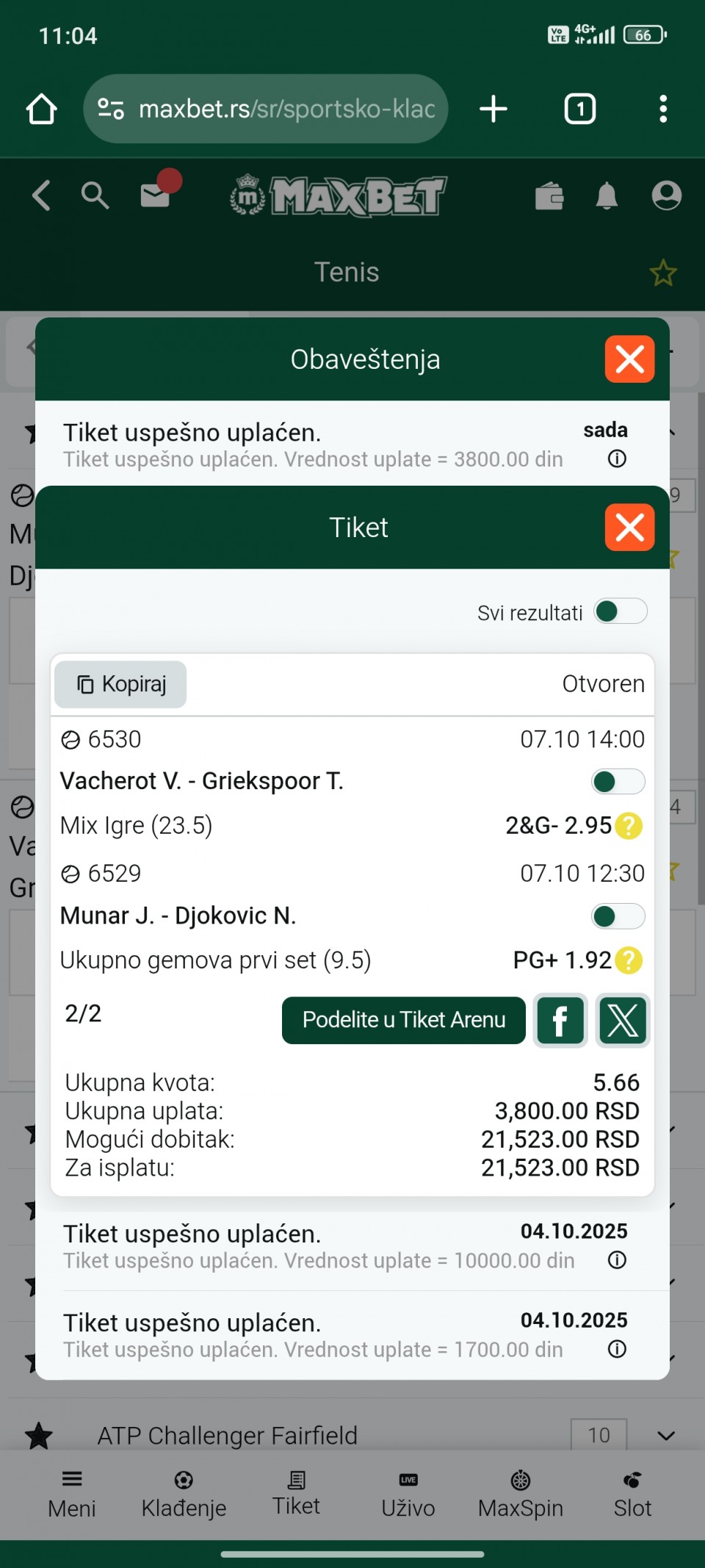Open help for the 2&G- 2.95 bet

click(x=629, y=826)
